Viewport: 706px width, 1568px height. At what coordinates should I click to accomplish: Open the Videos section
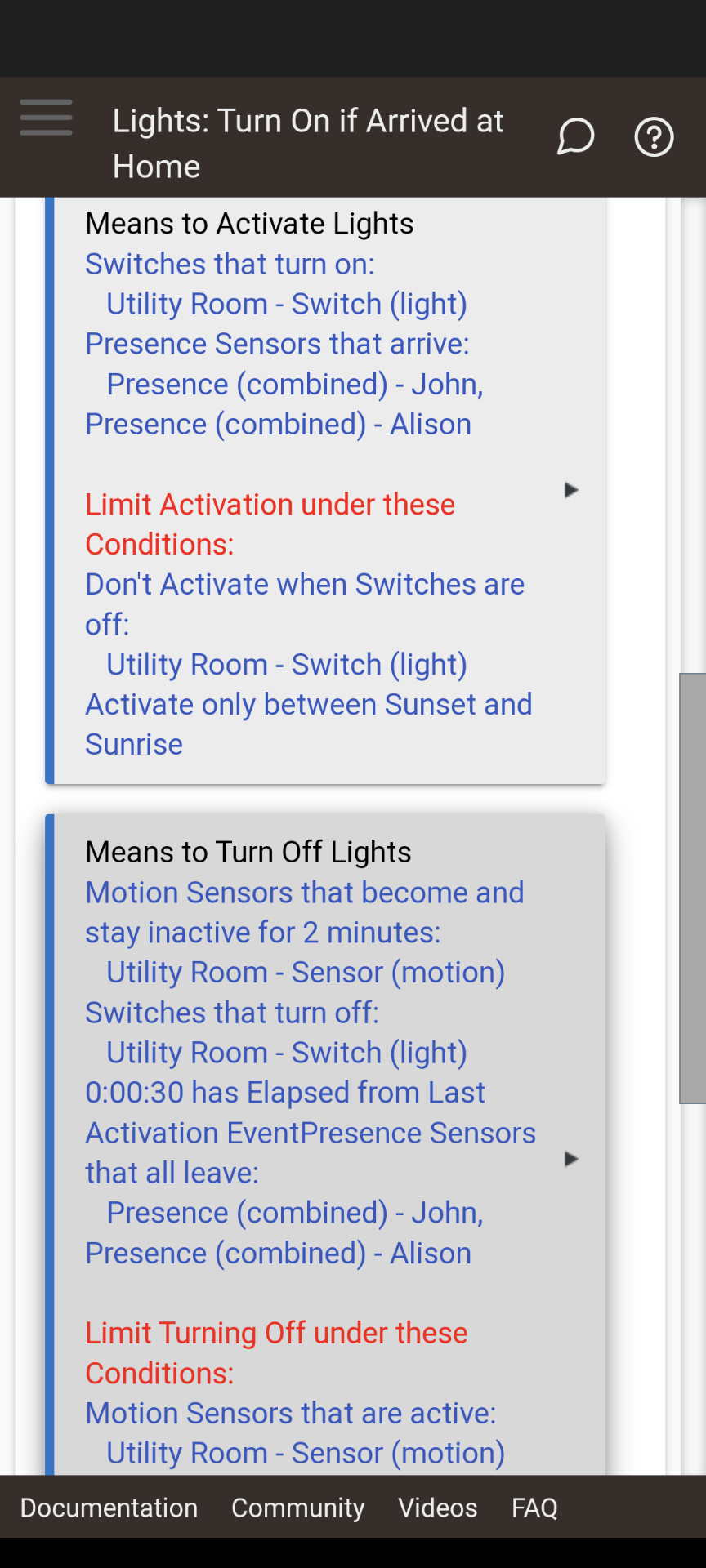point(437,1508)
